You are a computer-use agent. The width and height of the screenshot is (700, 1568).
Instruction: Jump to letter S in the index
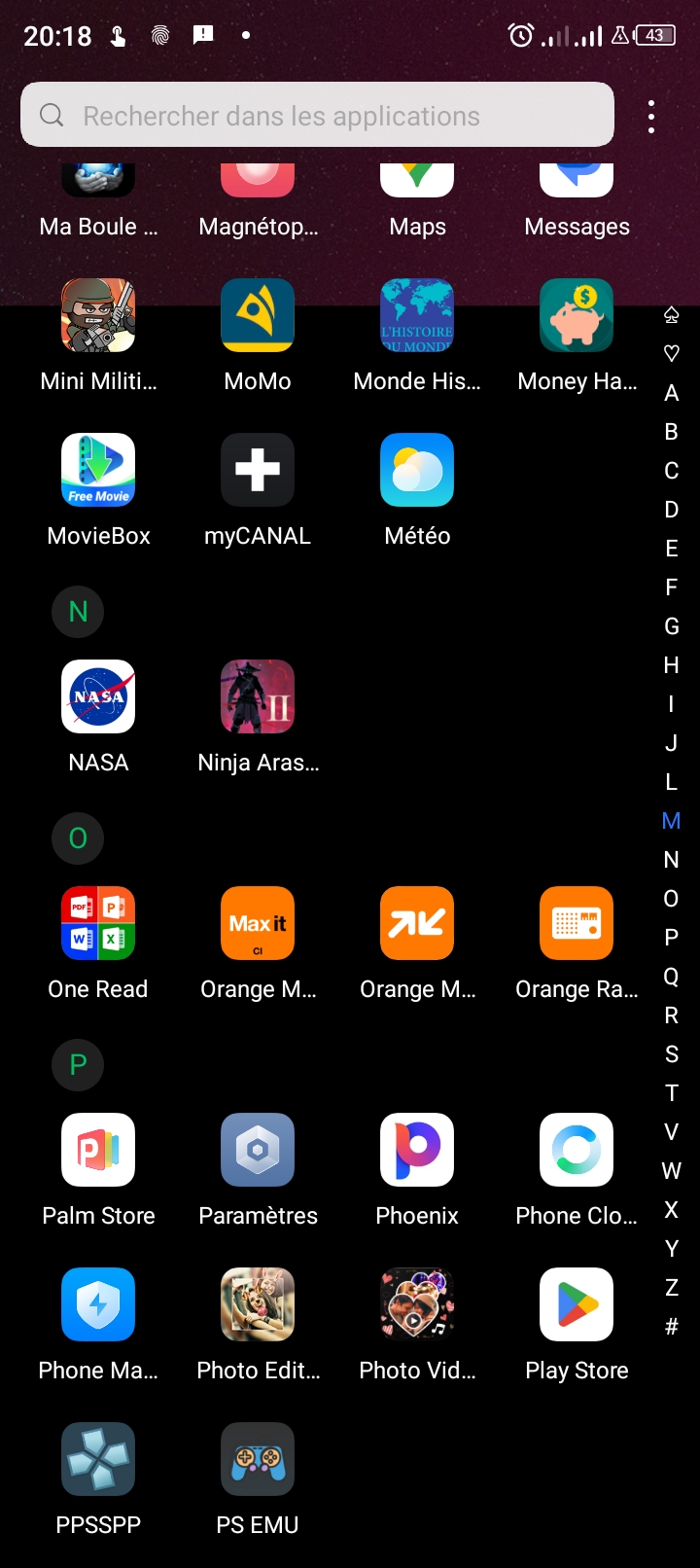pyautogui.click(x=671, y=1054)
